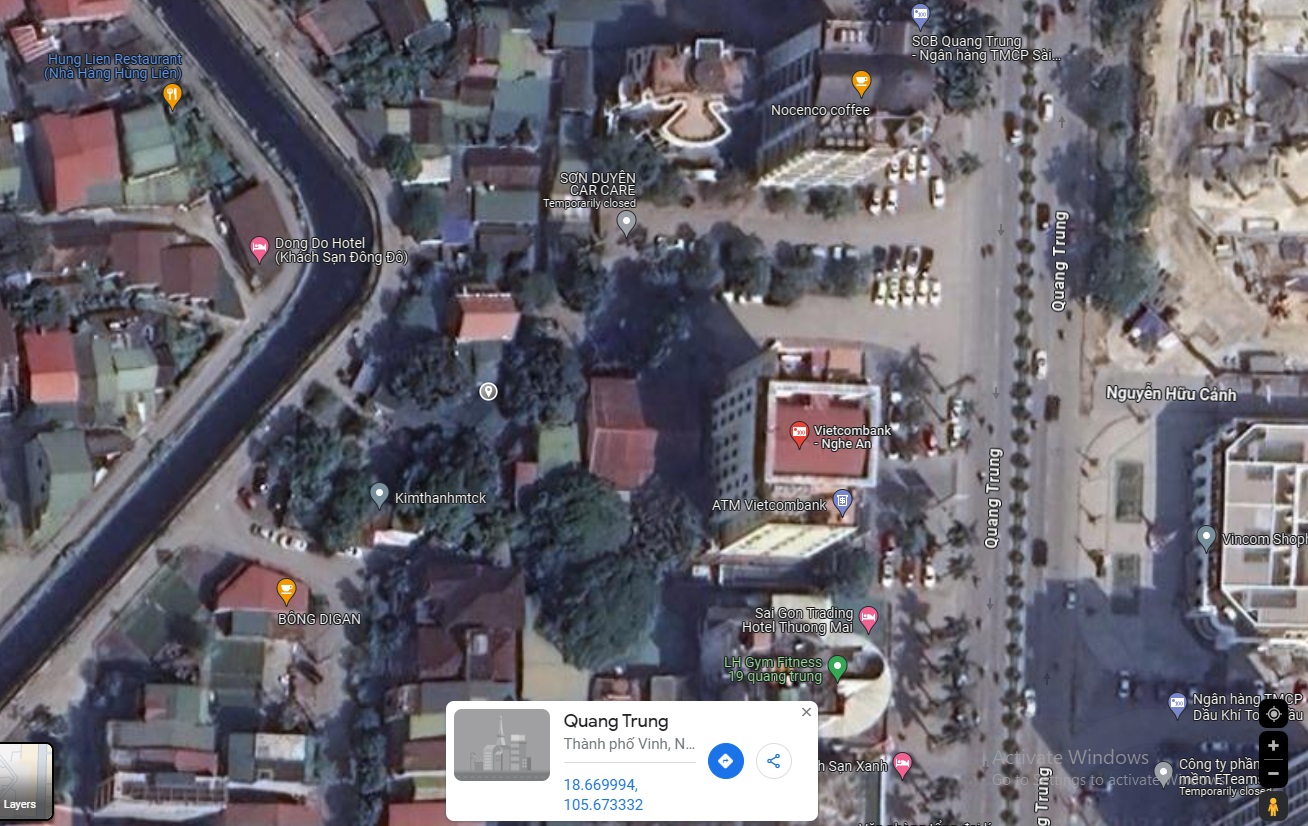The image size is (1308, 826).
Task: Open Dong Do Hotel map pin
Action: coord(259,246)
